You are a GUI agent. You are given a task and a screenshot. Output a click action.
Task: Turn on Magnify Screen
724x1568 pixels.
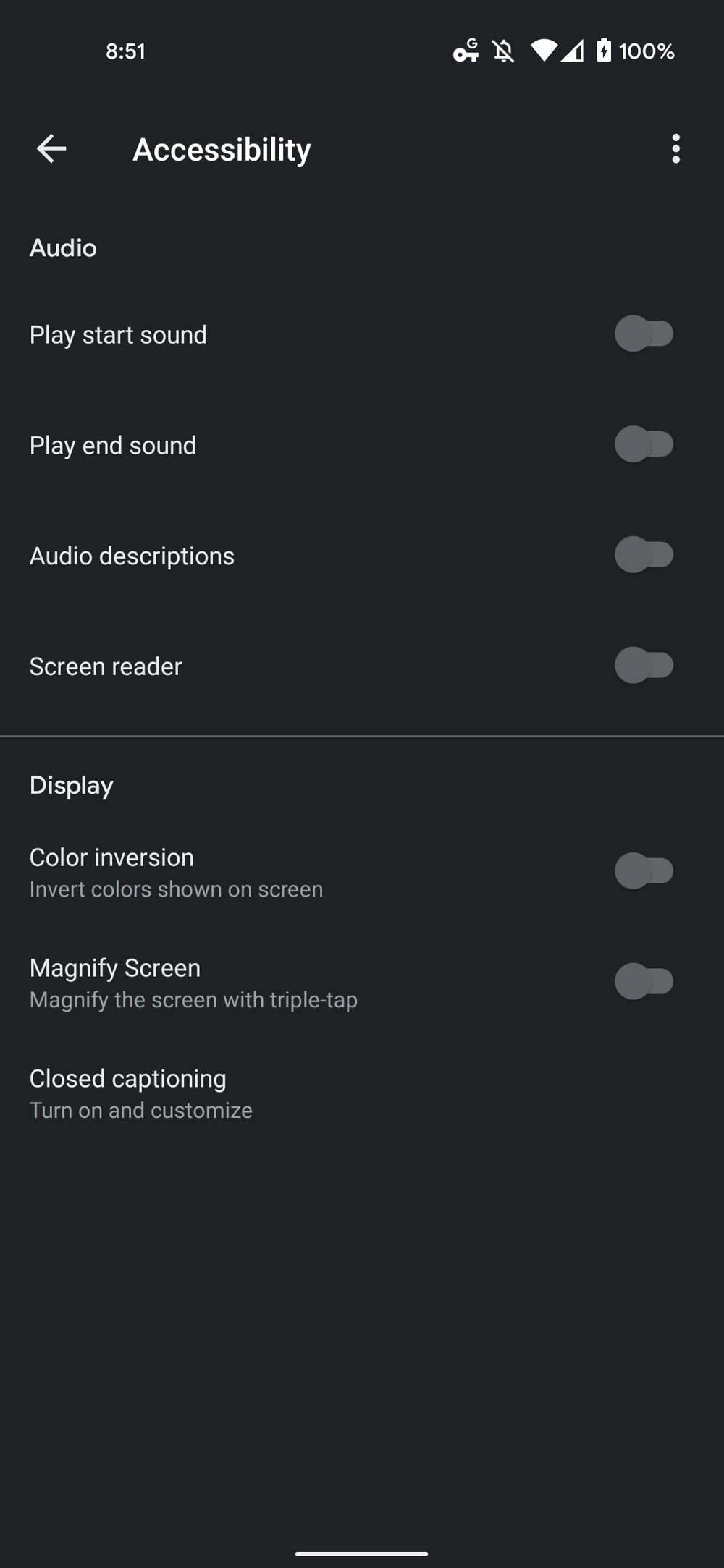click(644, 982)
